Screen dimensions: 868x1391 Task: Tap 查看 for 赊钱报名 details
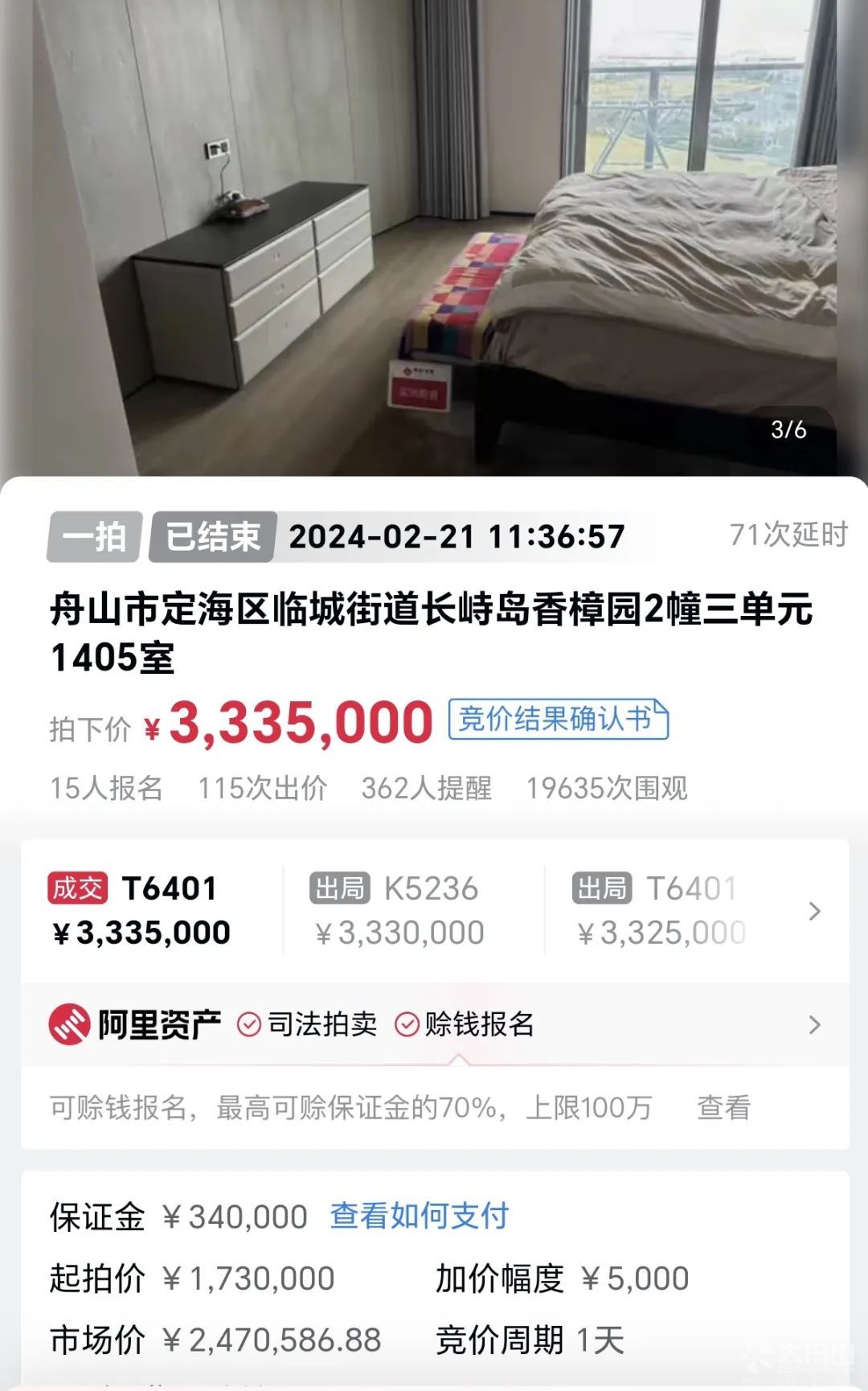pyautogui.click(x=723, y=1108)
